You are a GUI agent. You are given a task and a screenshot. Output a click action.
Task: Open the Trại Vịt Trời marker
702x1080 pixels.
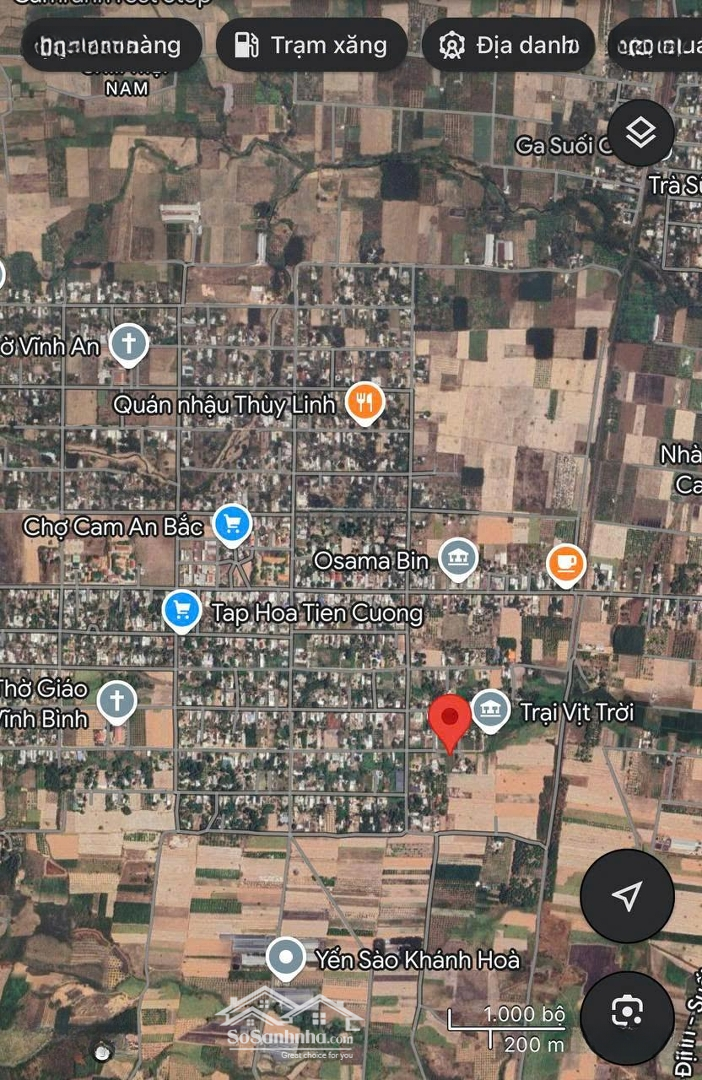coord(489,711)
